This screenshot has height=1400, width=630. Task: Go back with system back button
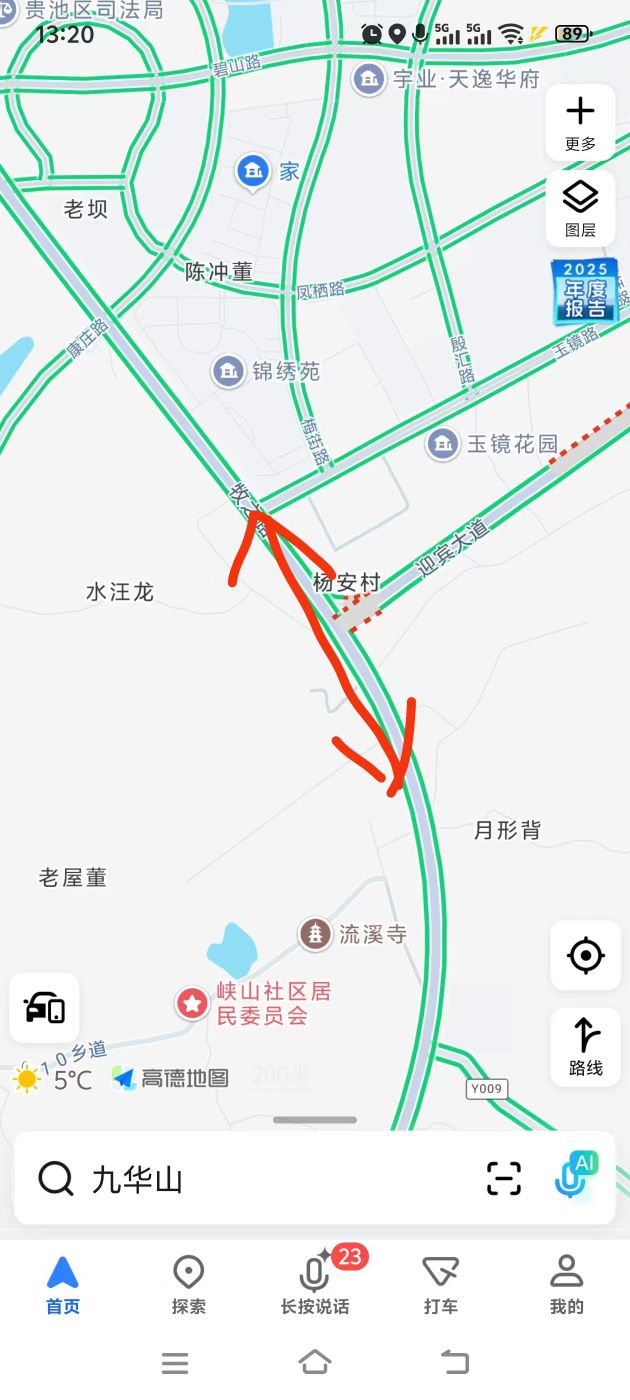455,1362
